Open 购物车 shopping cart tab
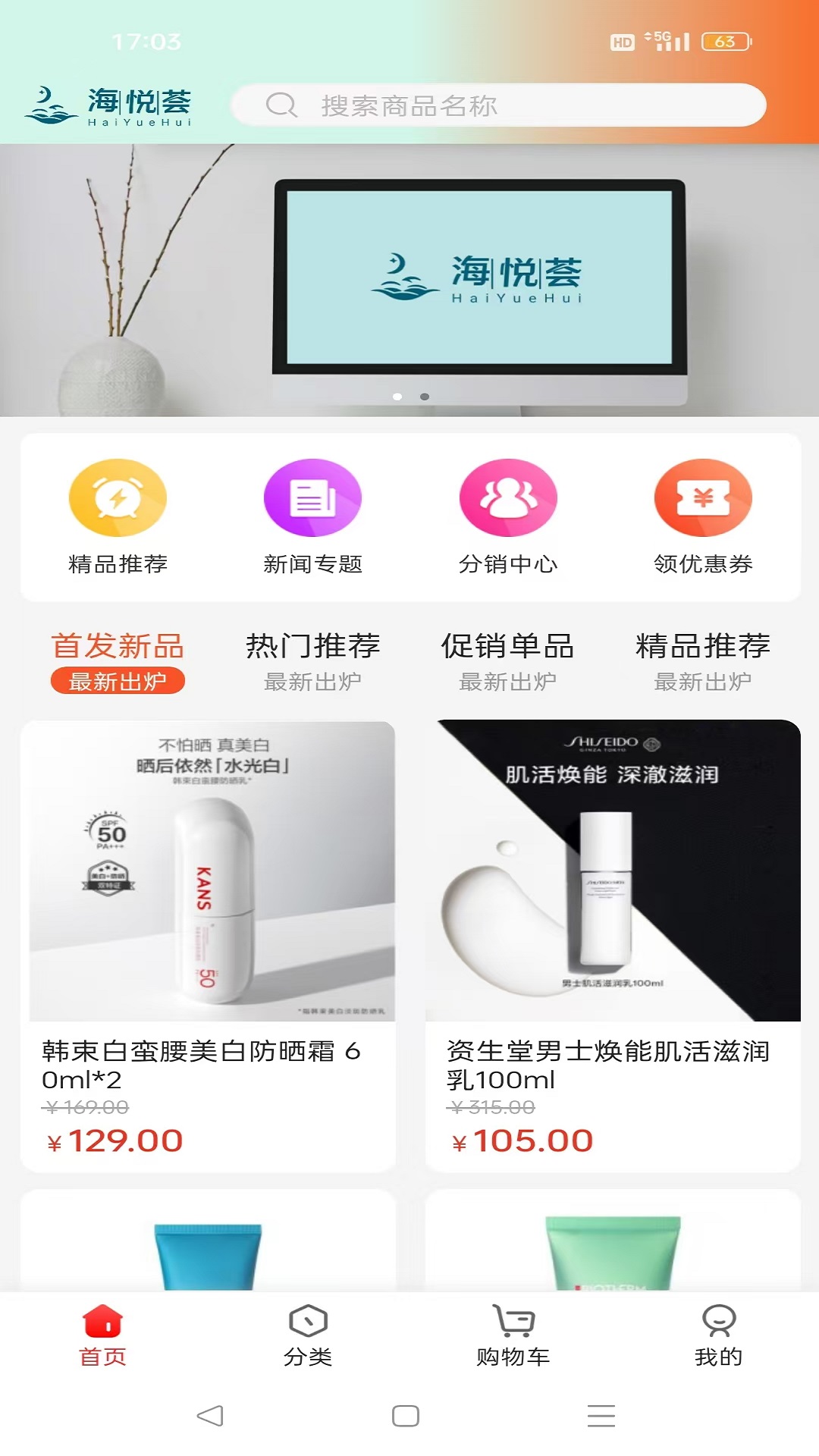 513,1336
